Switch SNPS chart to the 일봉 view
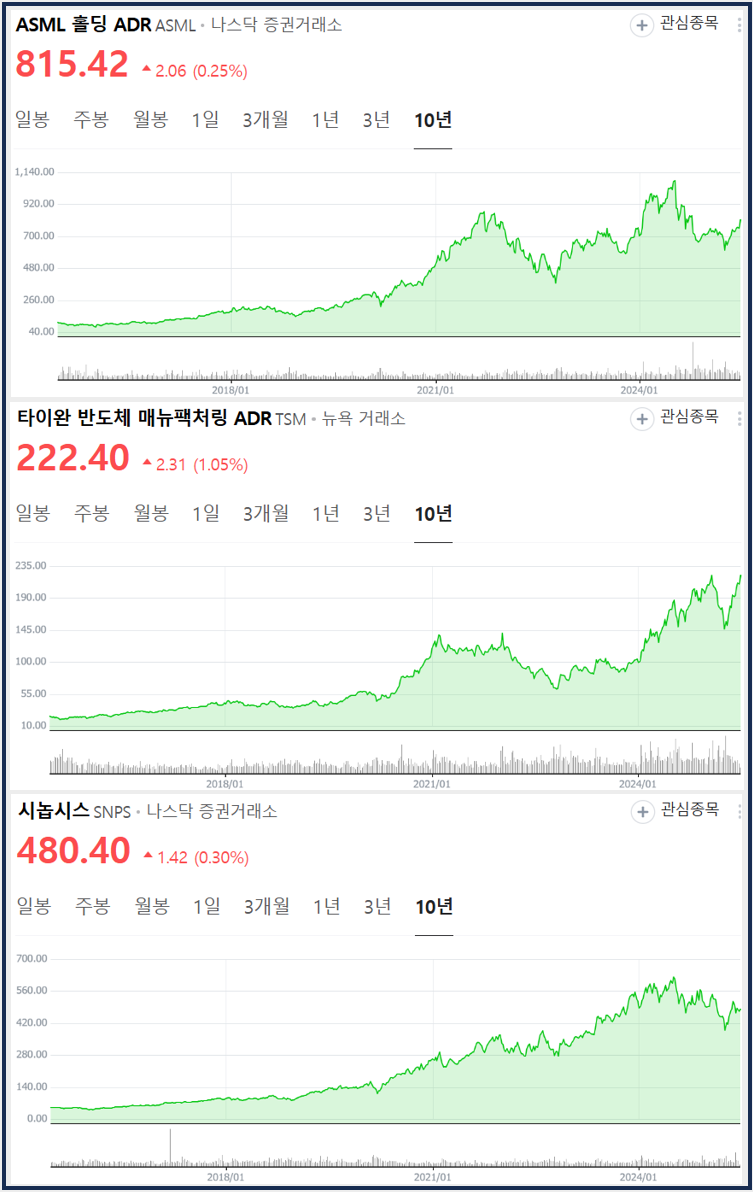Viewport: 753px width, 1192px height. (x=30, y=906)
